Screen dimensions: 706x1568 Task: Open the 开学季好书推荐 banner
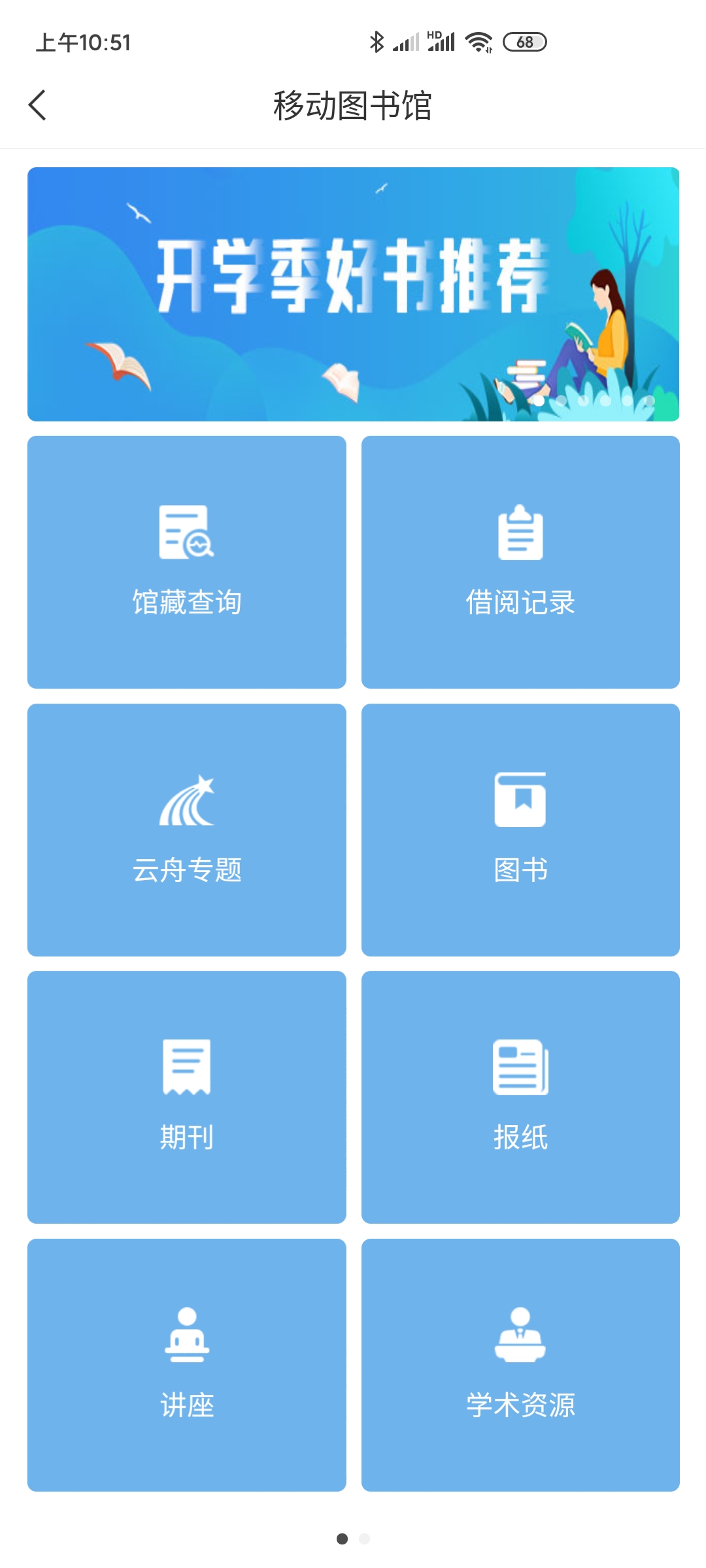353,294
